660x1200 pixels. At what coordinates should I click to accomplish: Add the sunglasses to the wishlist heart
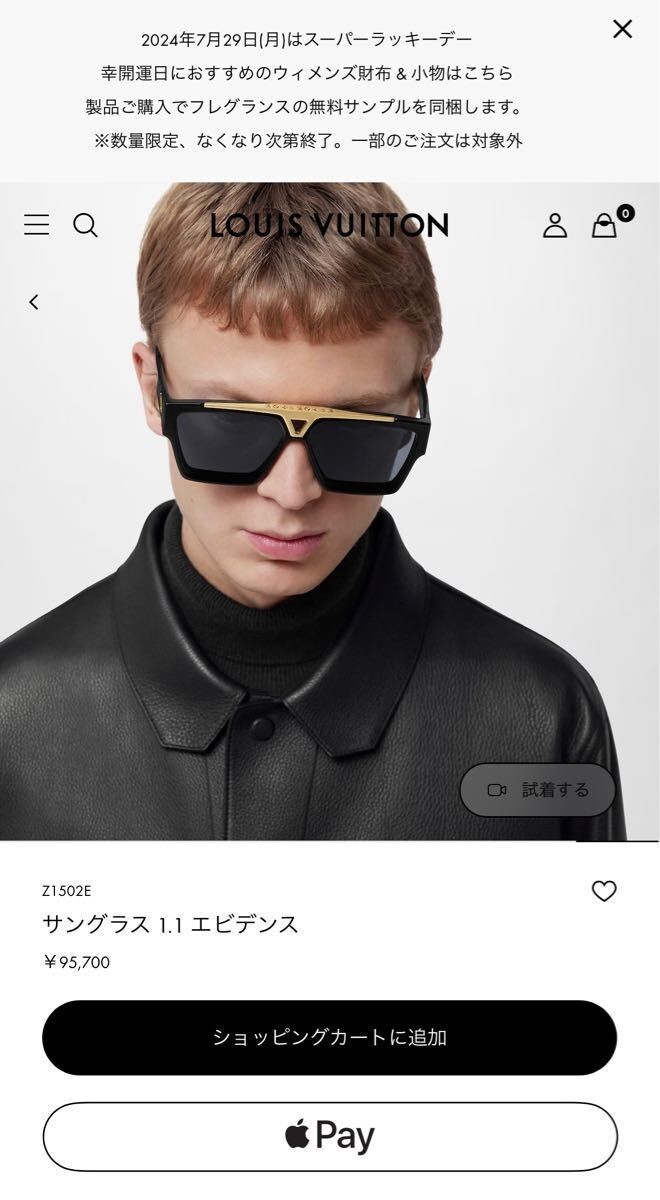(604, 891)
